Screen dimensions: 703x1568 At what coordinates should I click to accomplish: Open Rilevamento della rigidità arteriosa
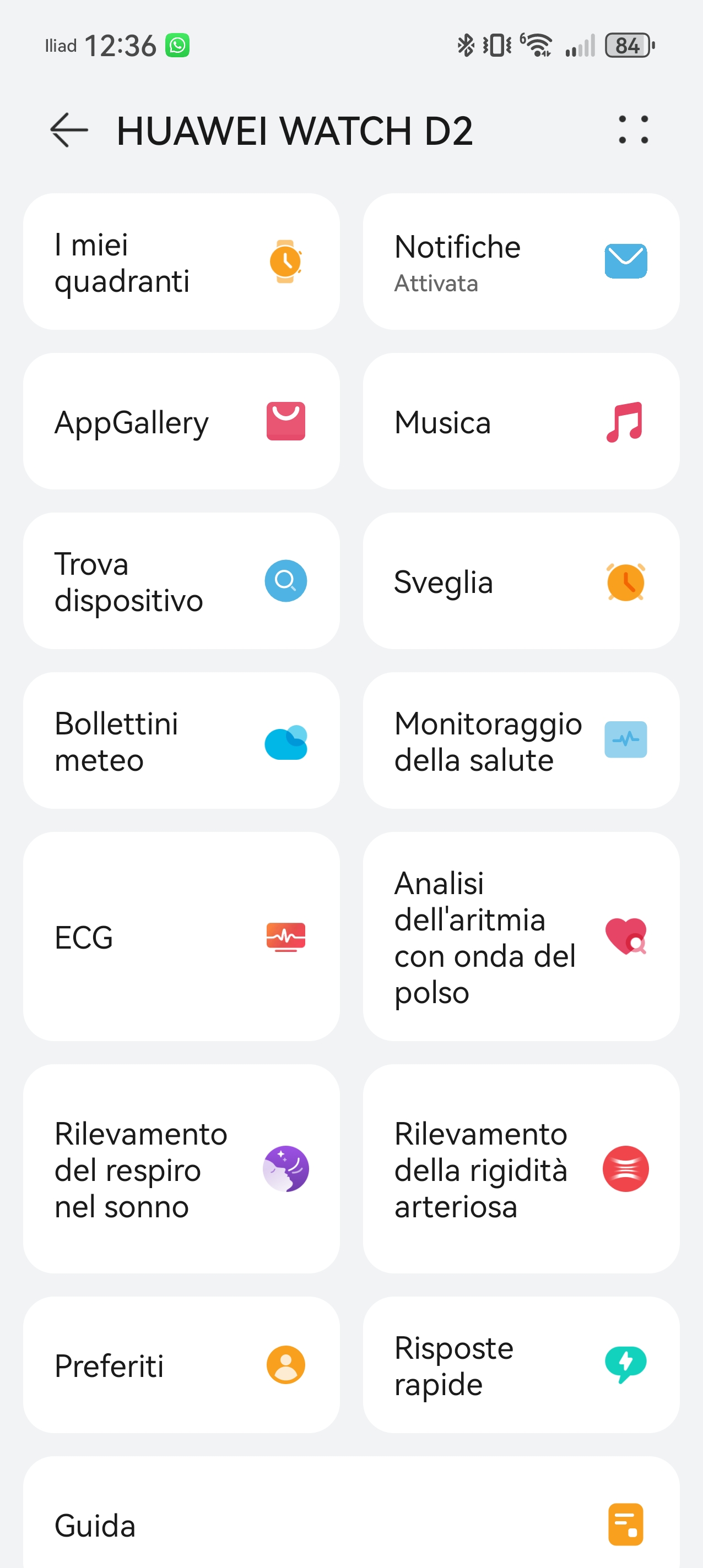coord(521,1169)
